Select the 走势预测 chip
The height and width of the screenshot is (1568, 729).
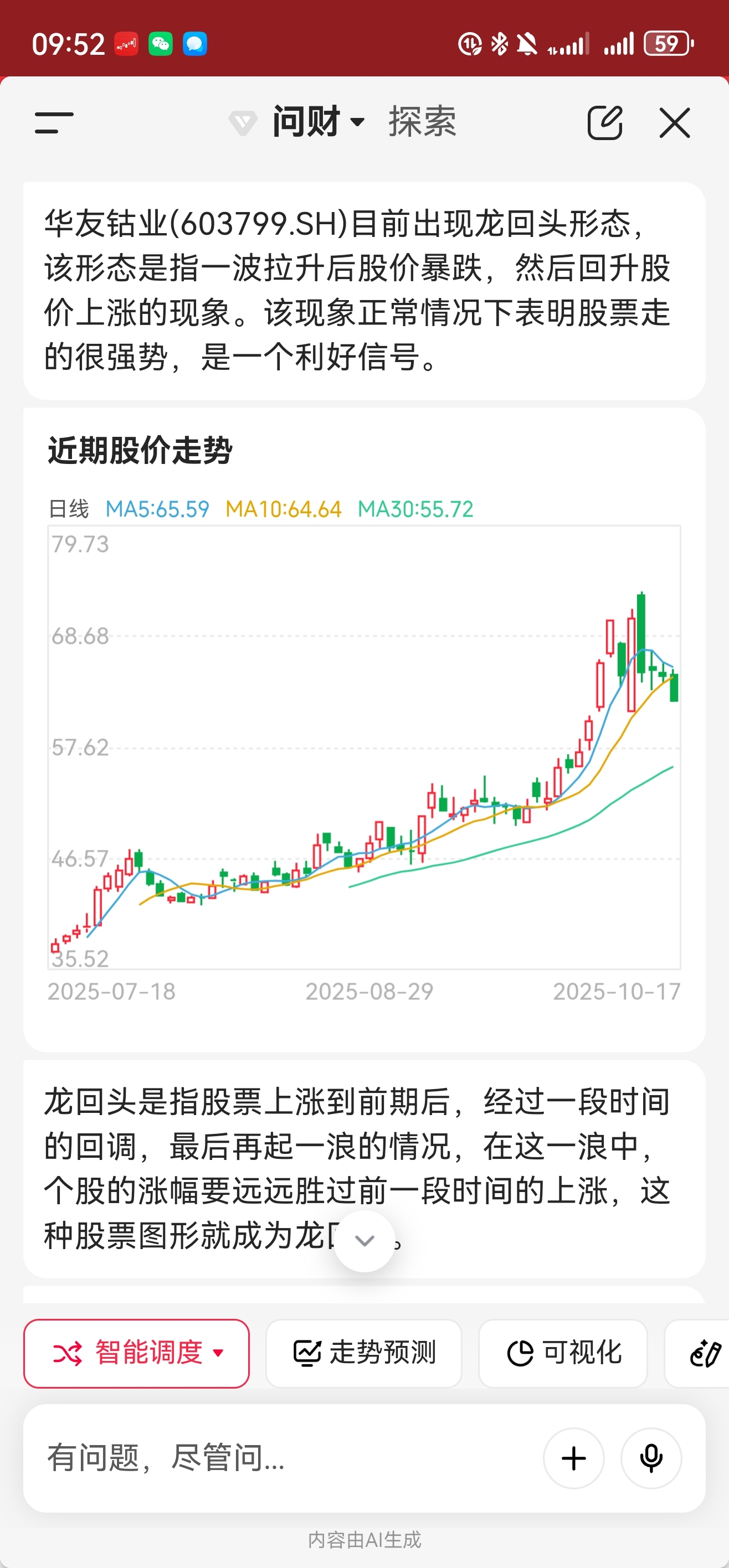[x=363, y=1353]
